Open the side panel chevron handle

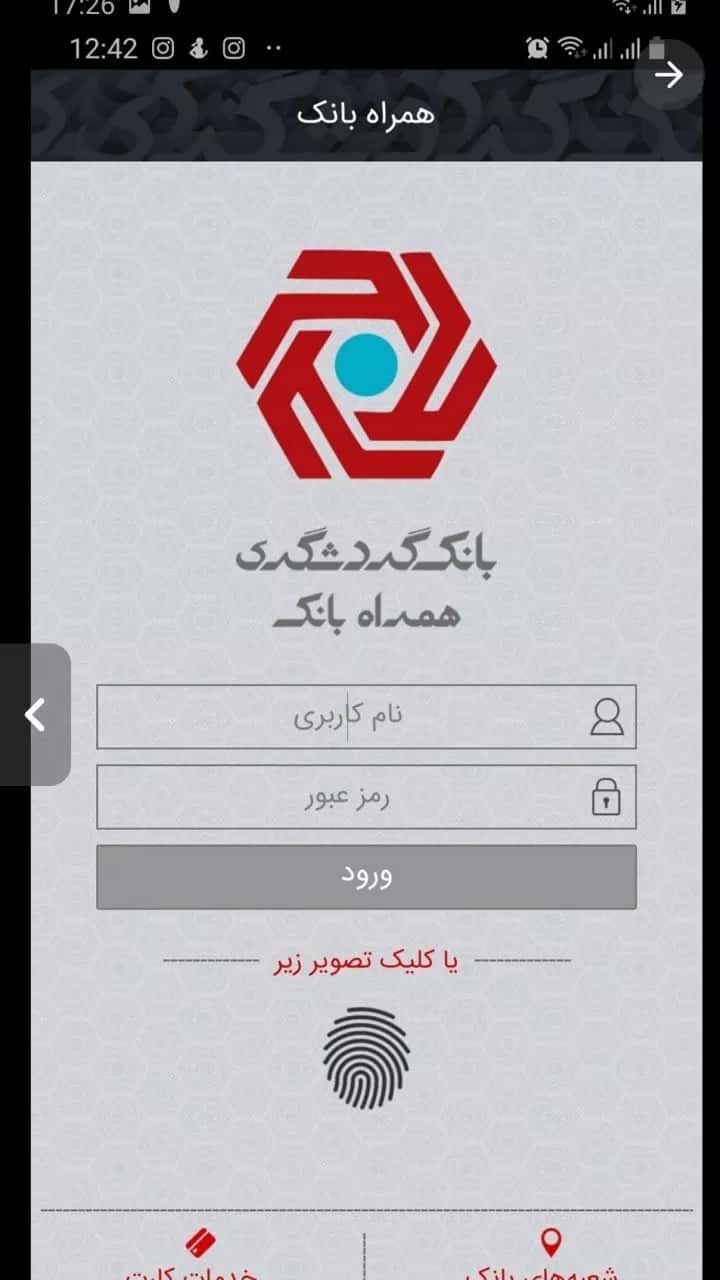coord(35,715)
